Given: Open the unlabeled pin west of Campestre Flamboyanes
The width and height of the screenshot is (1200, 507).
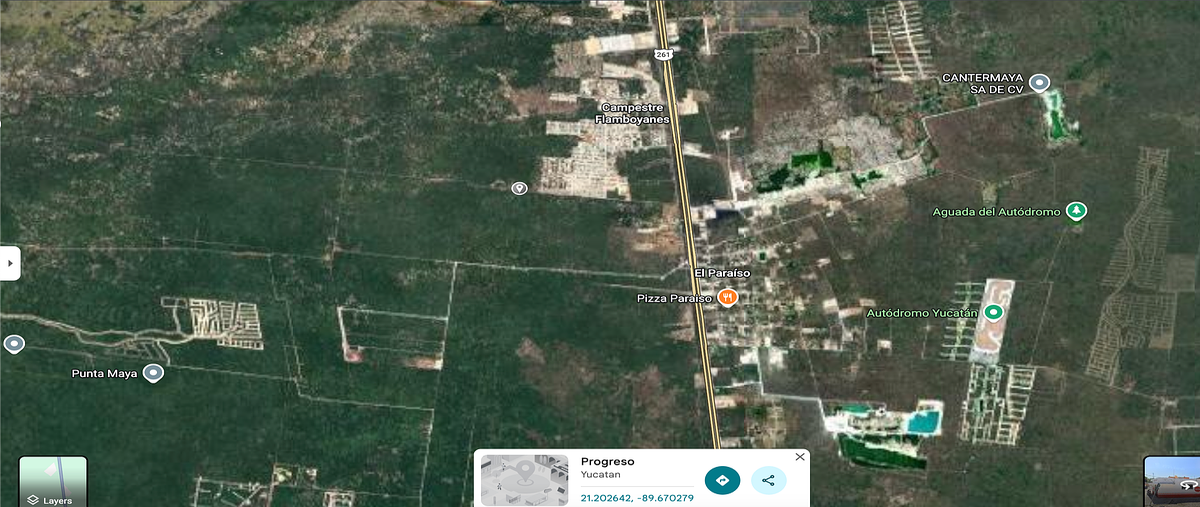Looking at the screenshot, I should point(519,188).
